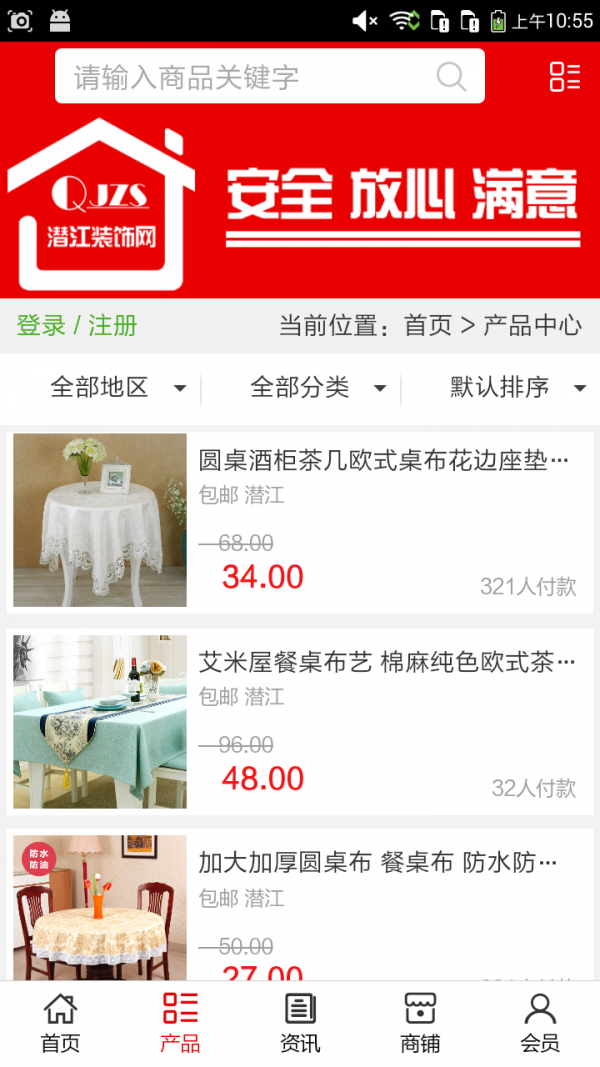Open the 默认排序 sorting dropdown
This screenshot has width=600, height=1067.
(517, 387)
